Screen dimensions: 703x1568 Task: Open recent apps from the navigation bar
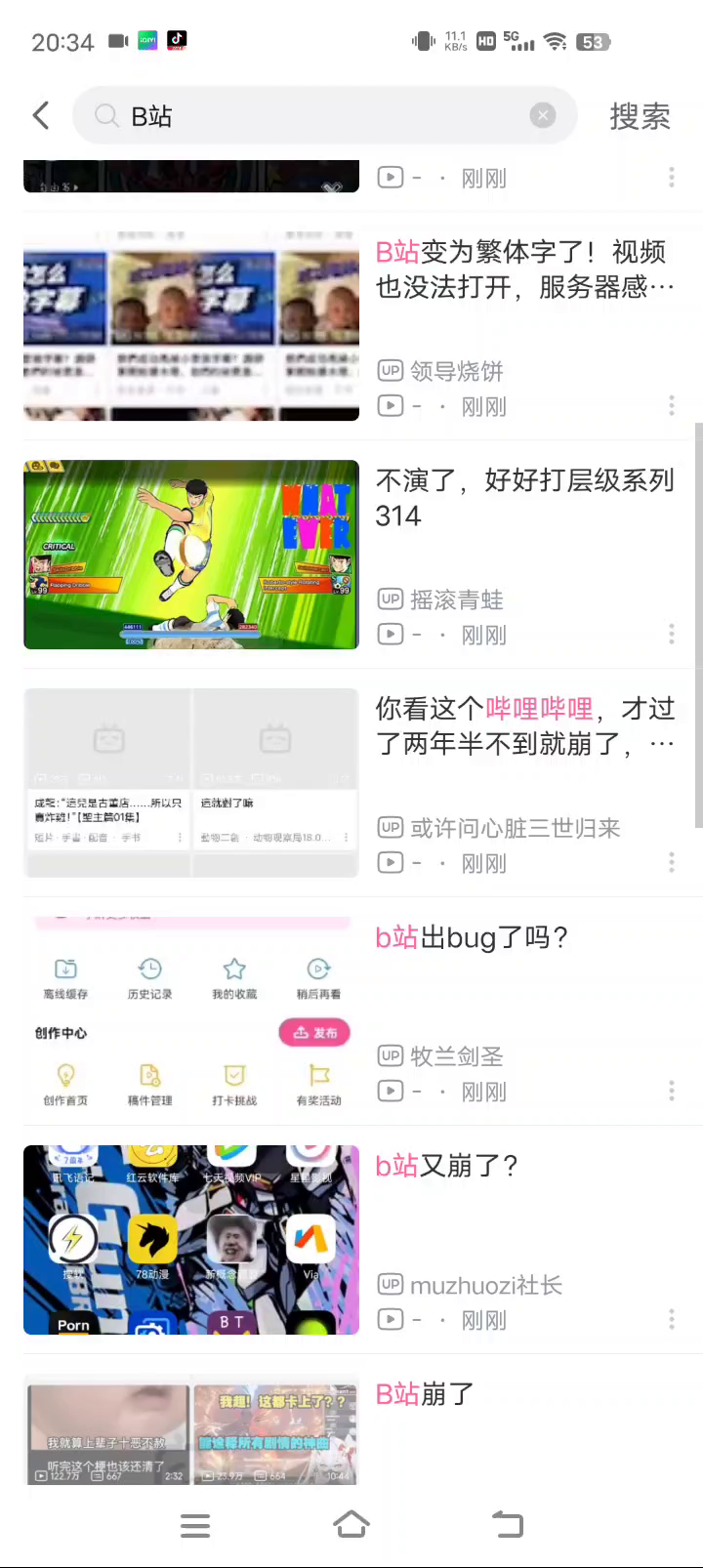195,1525
